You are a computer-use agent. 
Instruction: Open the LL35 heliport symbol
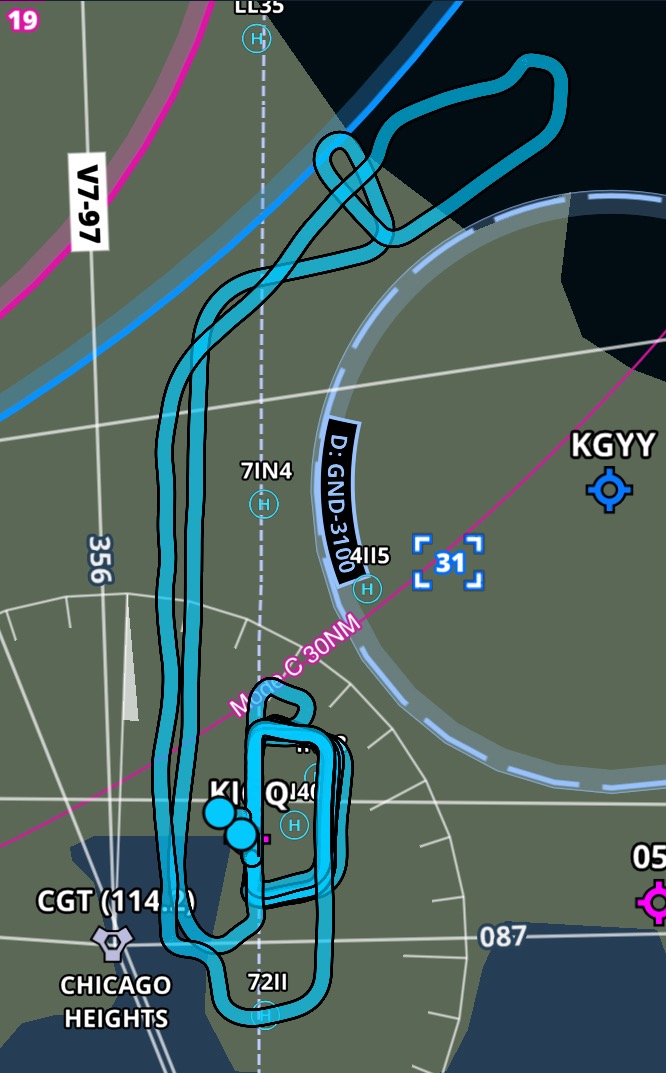click(x=258, y=39)
